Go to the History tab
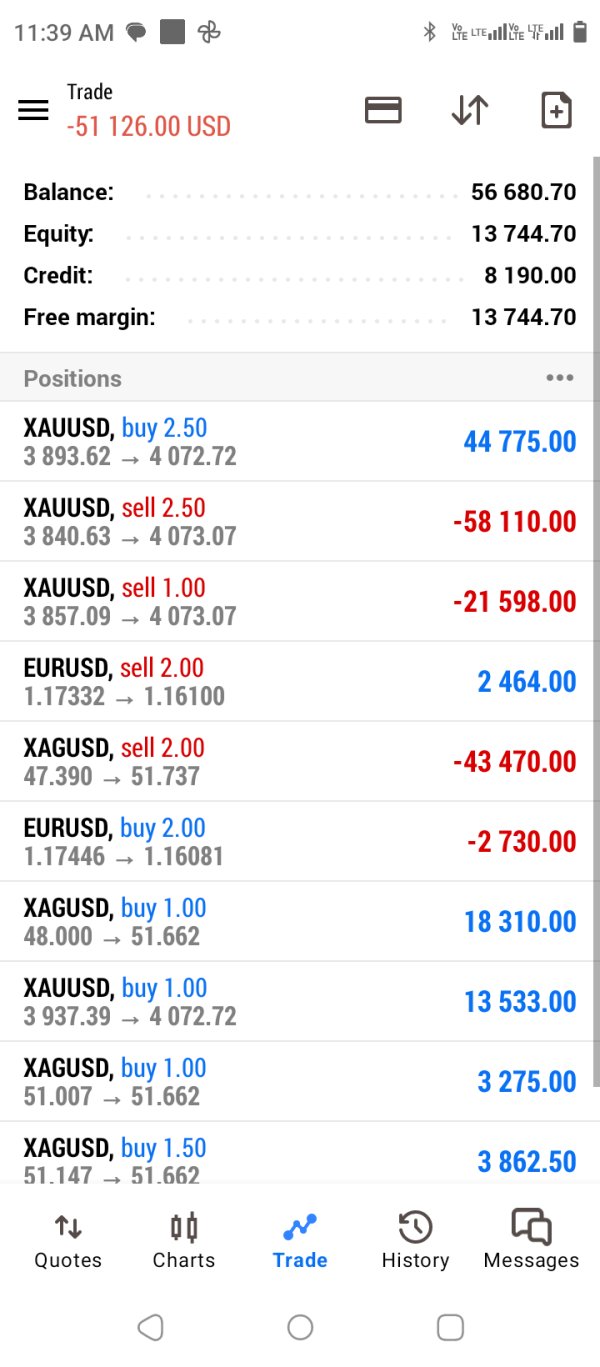This screenshot has height=1367, width=600. (x=415, y=1241)
